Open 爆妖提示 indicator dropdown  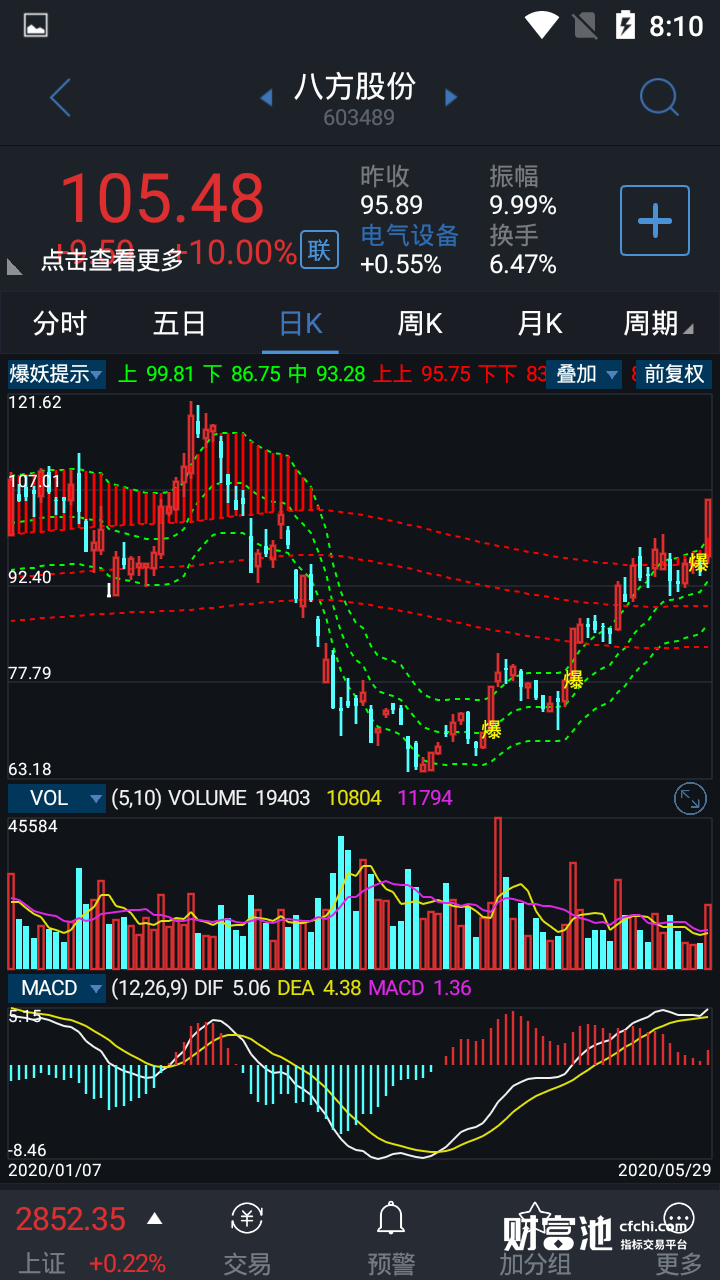coord(57,375)
